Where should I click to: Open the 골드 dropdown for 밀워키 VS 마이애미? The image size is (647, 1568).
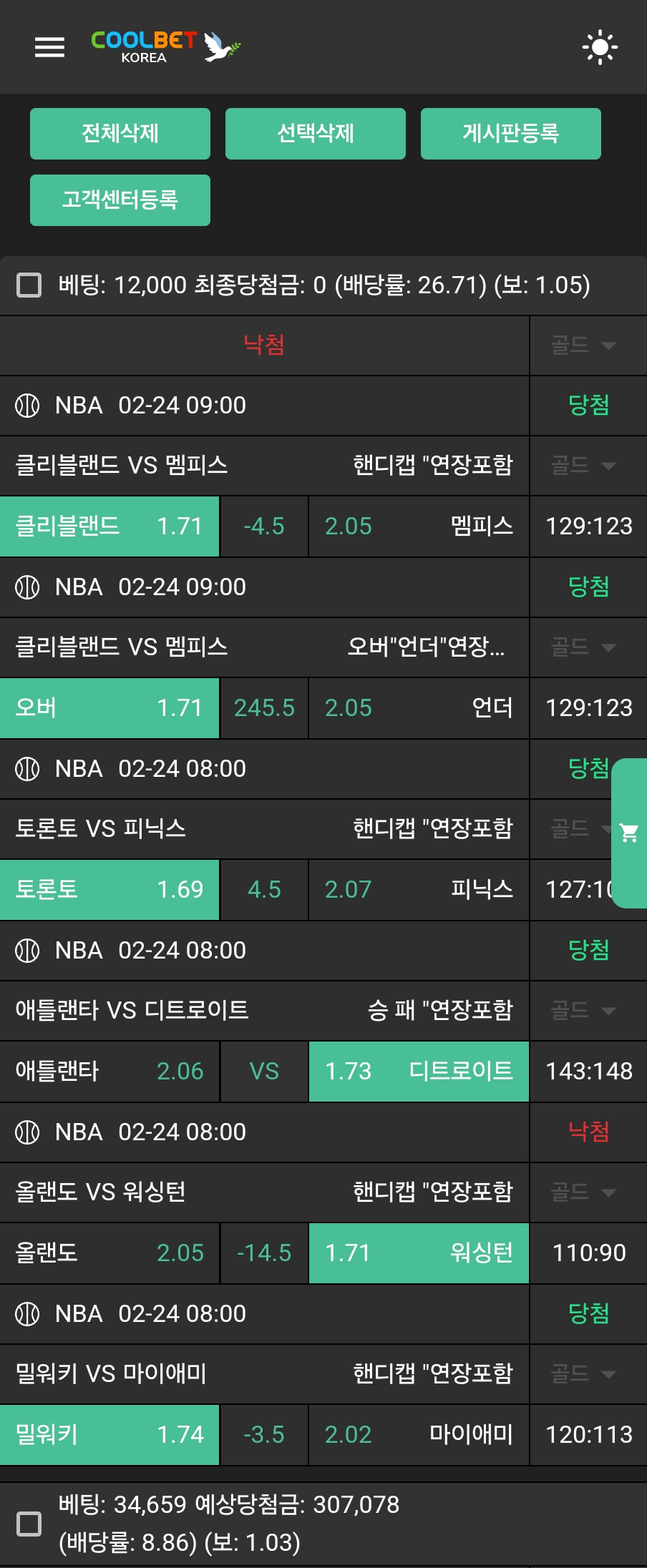click(x=583, y=1373)
